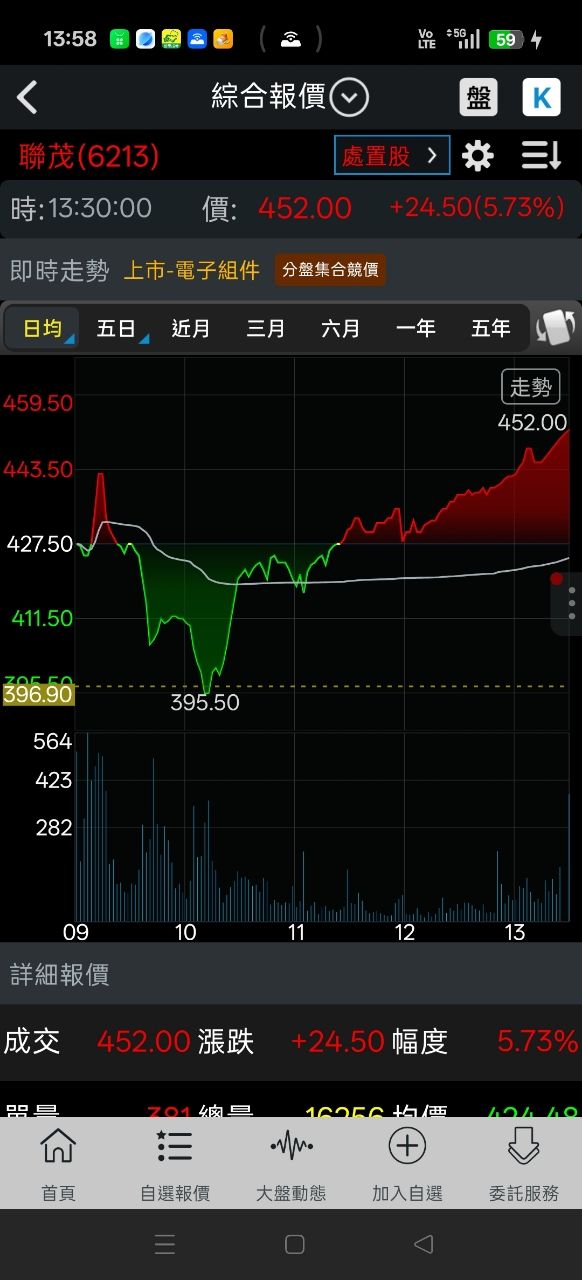Open 自選報價 watchlist tab

pyautogui.click(x=175, y=1164)
